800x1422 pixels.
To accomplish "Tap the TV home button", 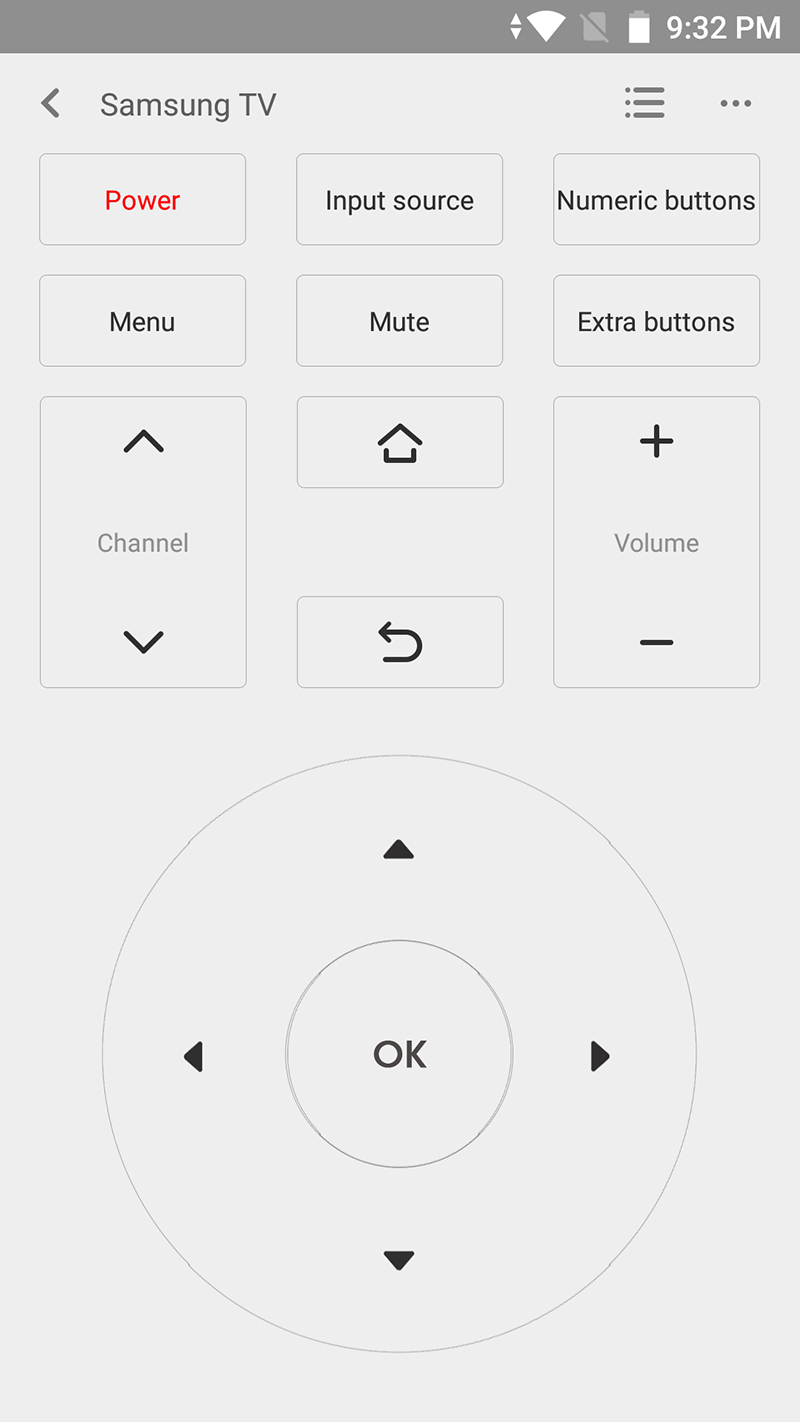I will (x=399, y=442).
